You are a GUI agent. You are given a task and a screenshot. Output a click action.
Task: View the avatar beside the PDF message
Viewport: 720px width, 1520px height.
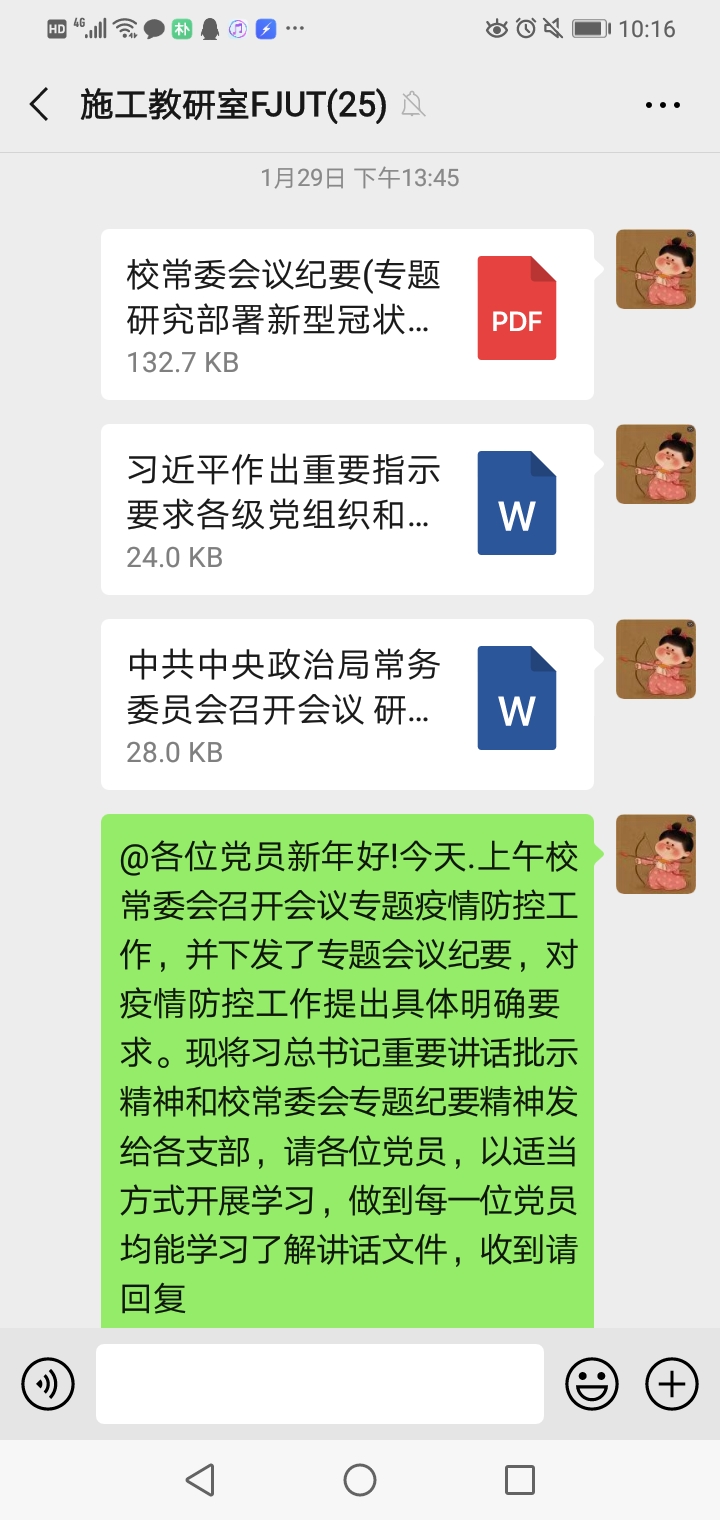655,270
